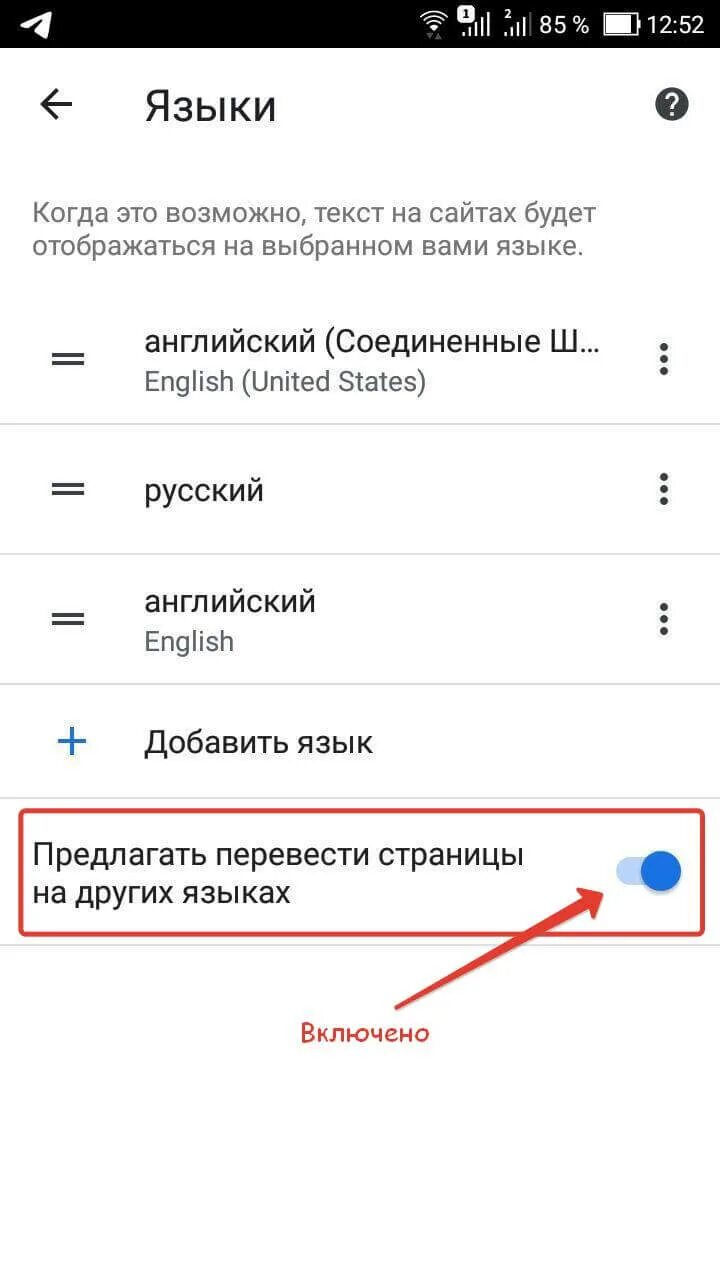The image size is (720, 1280).
Task: Tap the reorder handle beside английский English
Action: (68, 620)
